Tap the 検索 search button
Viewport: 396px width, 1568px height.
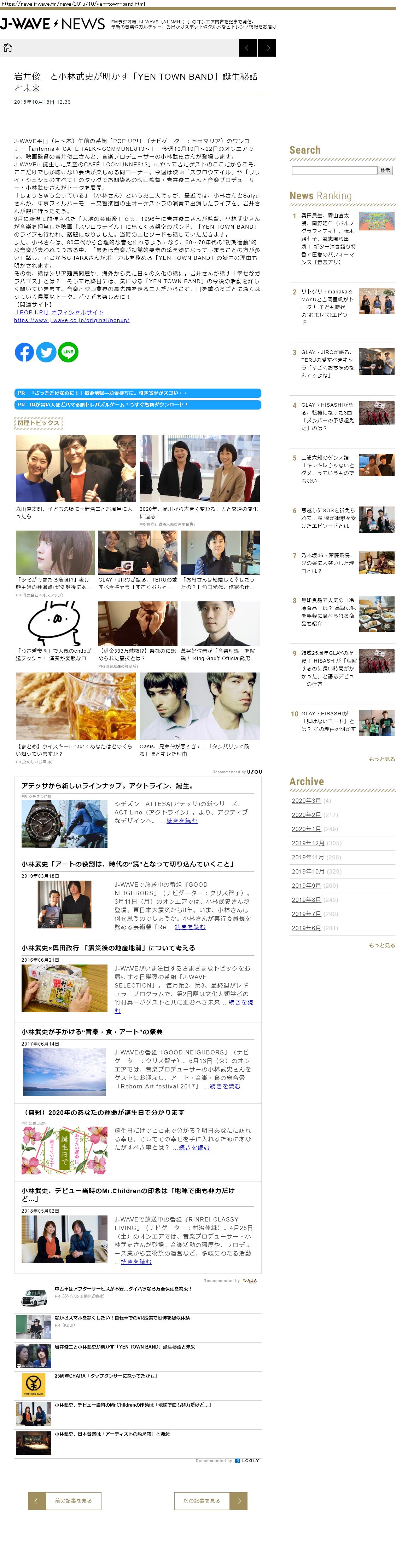click(386, 171)
